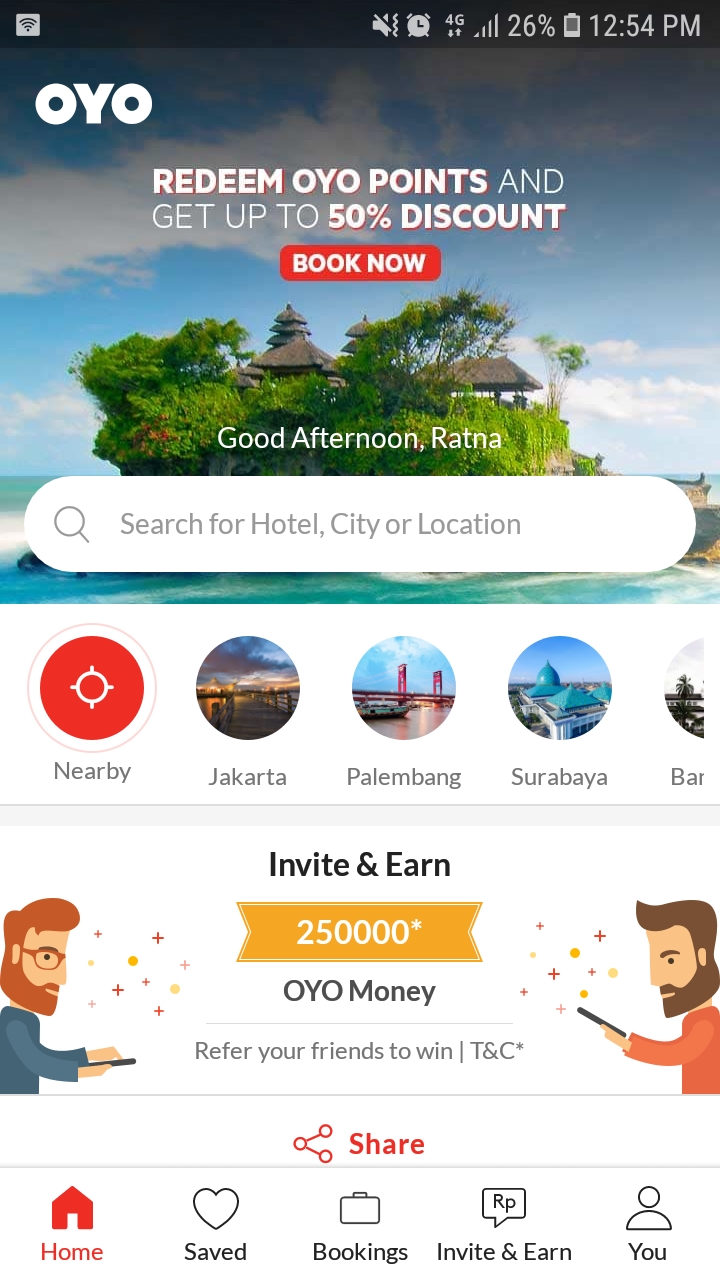Open the Bookings tab

click(360, 1224)
